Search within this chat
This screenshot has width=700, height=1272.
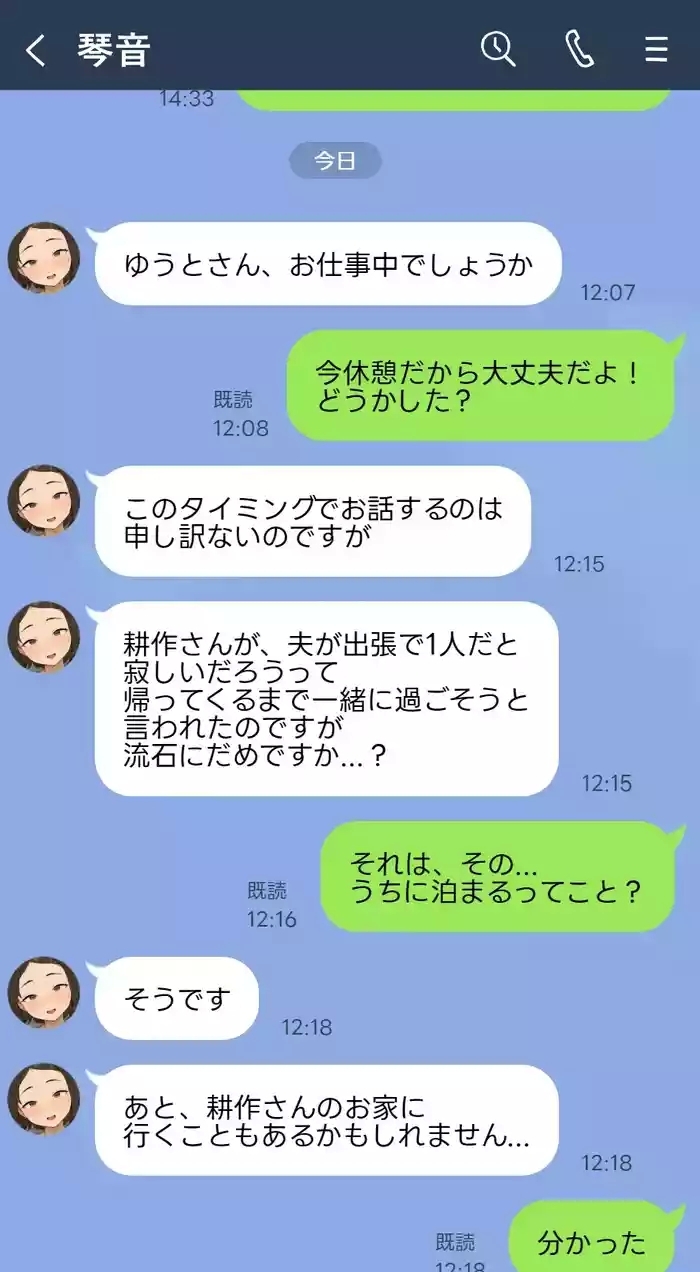(x=498, y=48)
